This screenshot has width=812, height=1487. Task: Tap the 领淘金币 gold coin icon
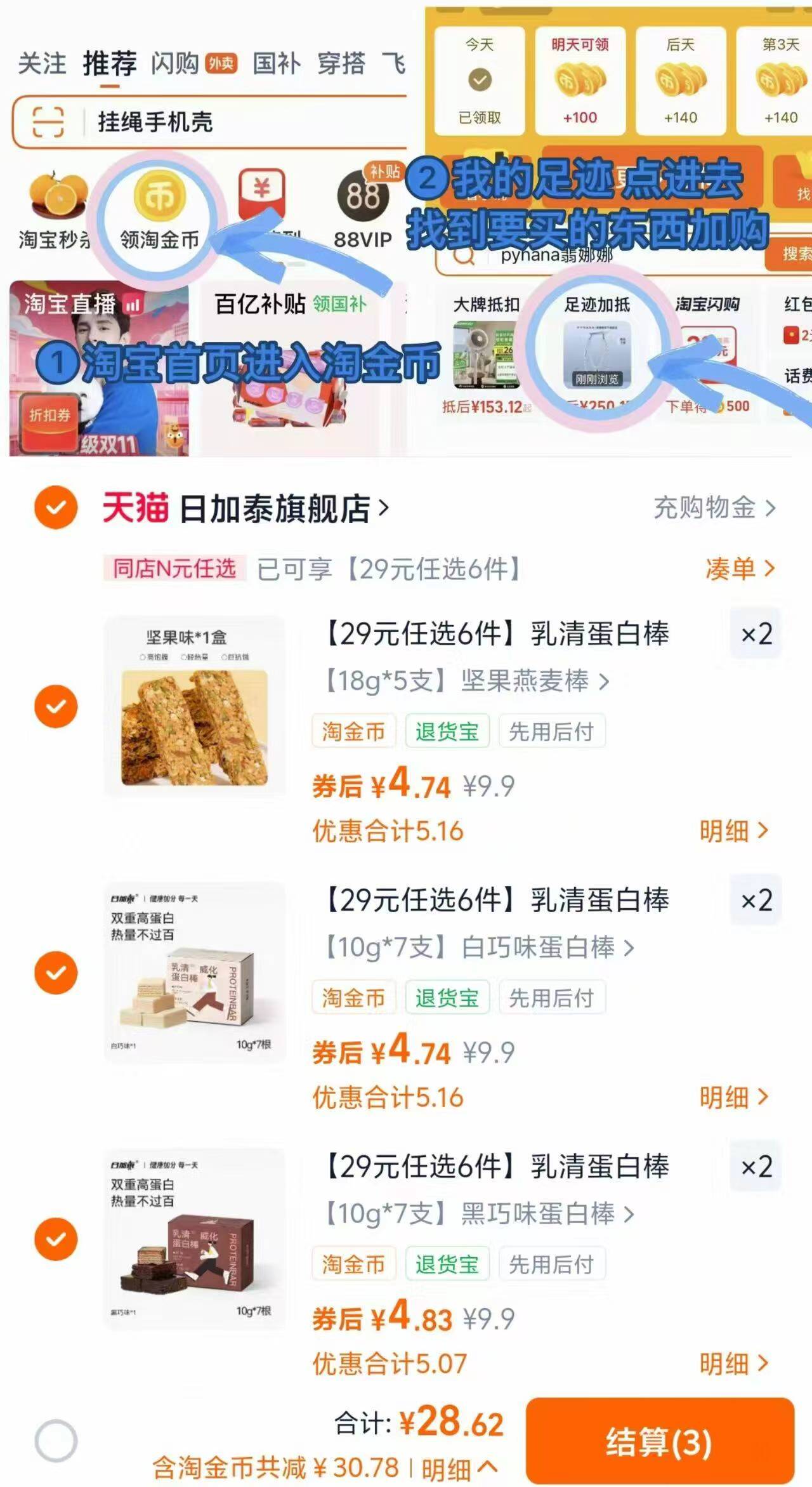(x=160, y=197)
